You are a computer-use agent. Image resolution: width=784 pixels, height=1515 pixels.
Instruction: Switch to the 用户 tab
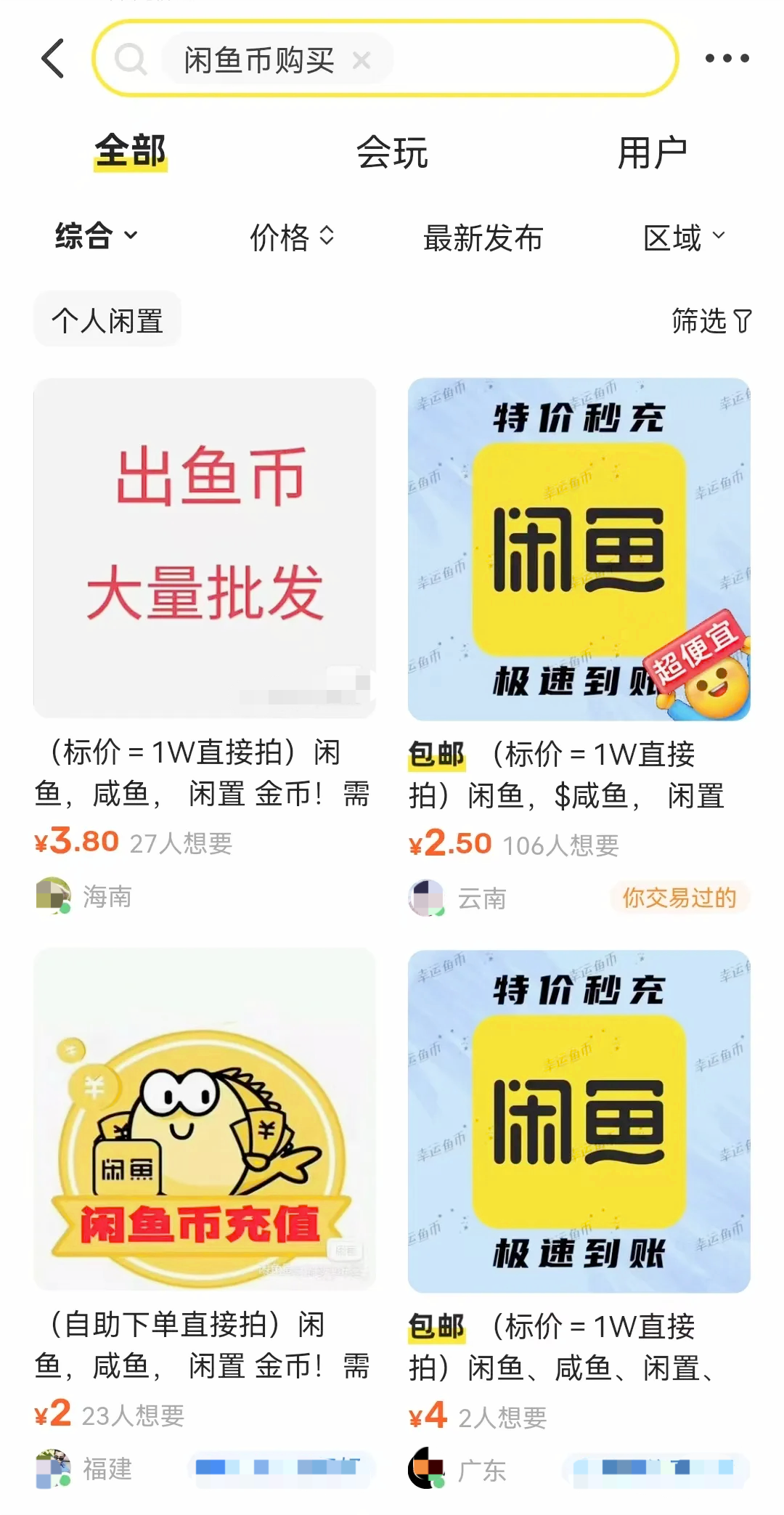tap(652, 153)
